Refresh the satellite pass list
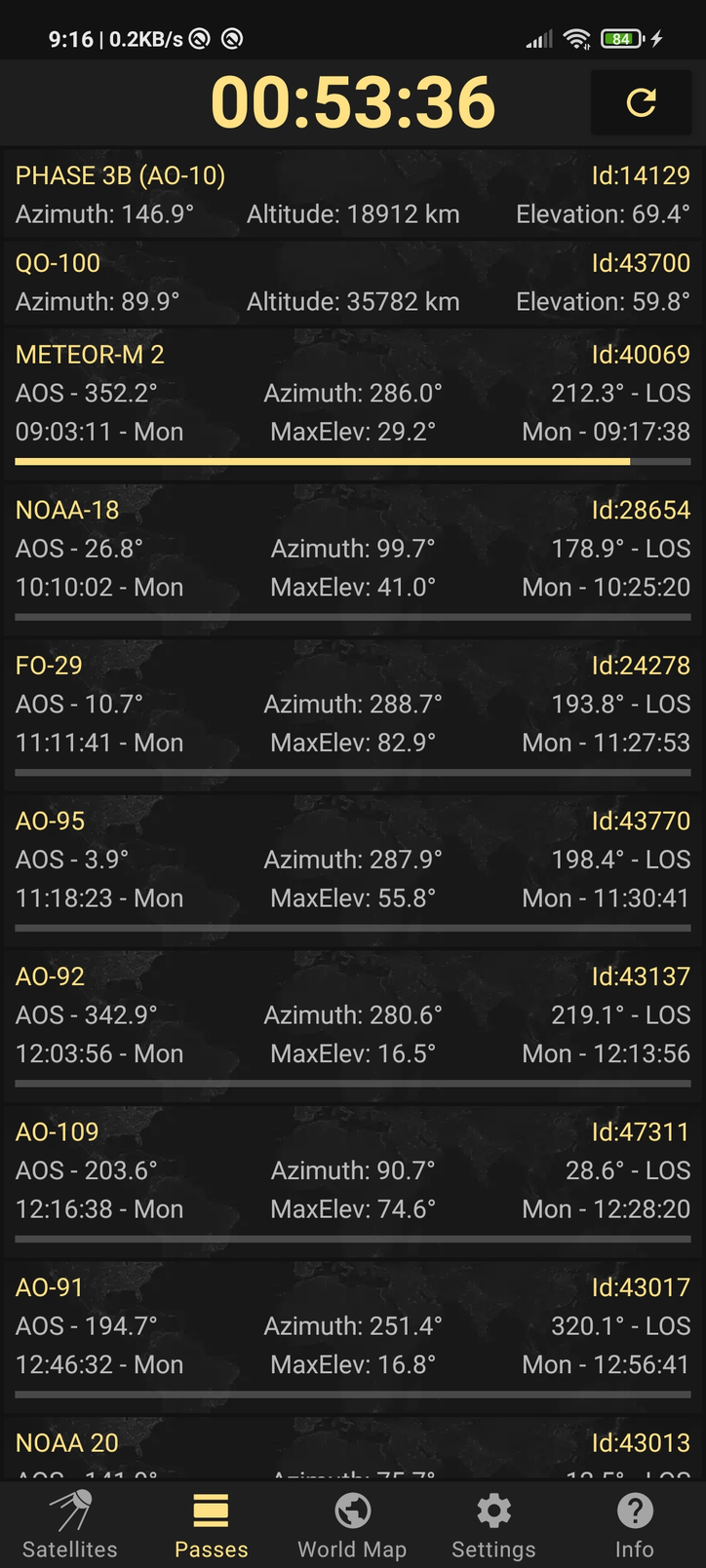 [x=641, y=102]
